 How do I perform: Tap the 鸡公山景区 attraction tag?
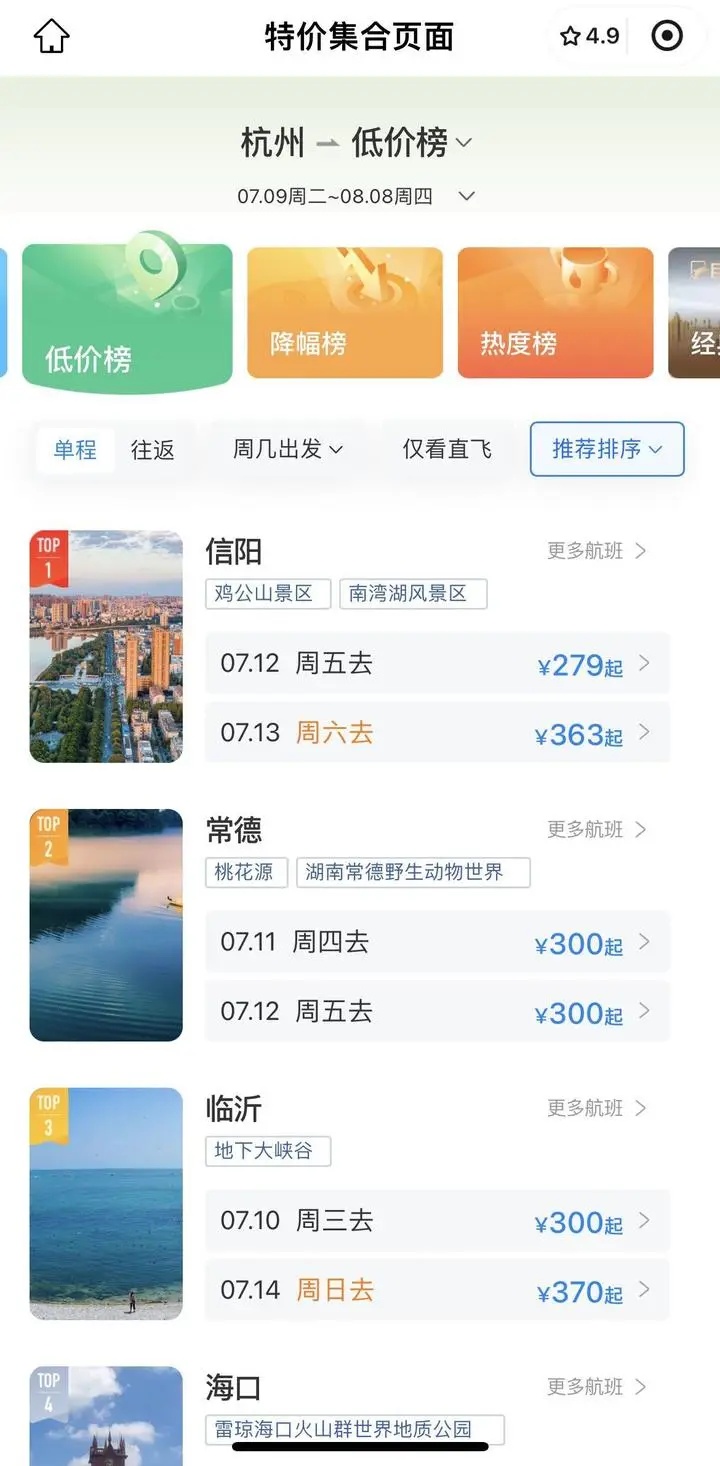point(267,592)
